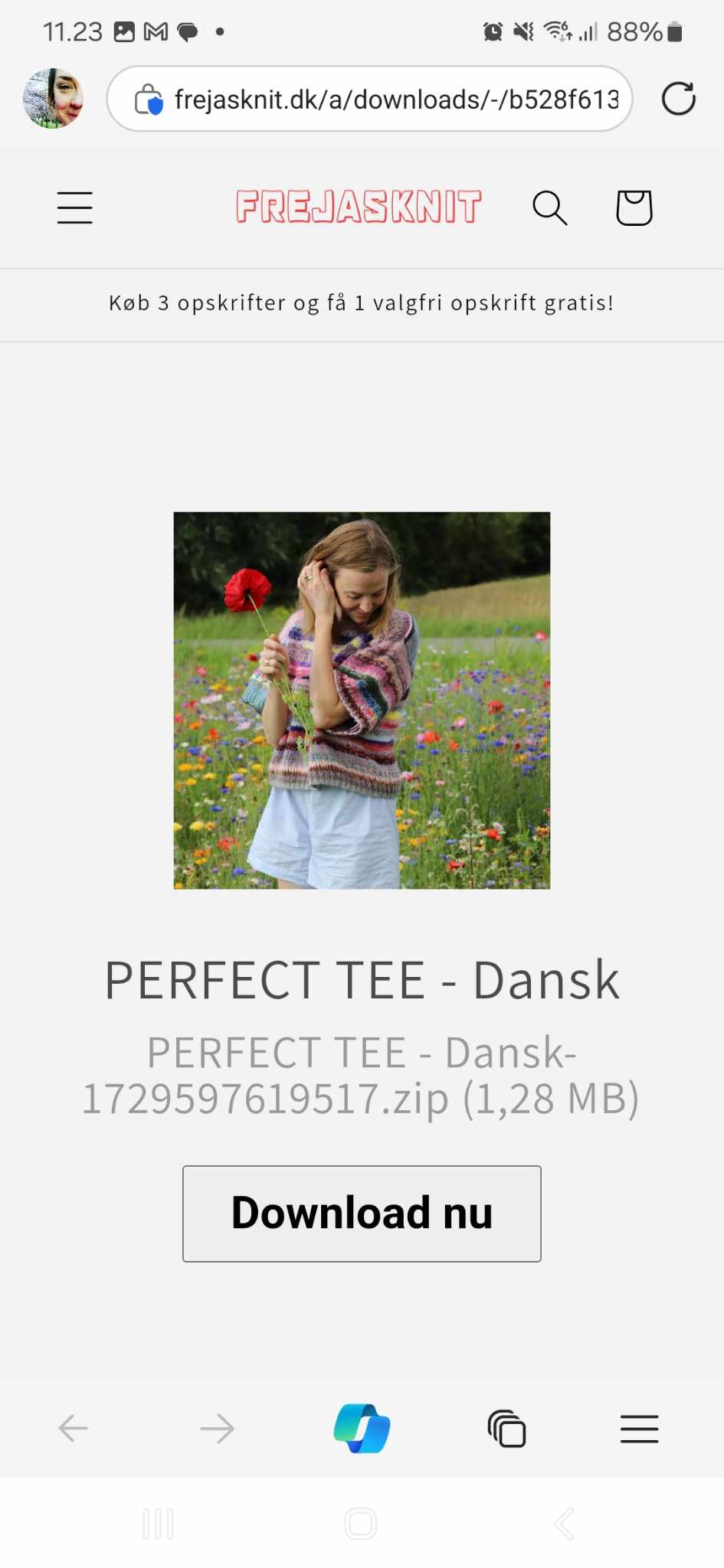The width and height of the screenshot is (724, 1568).
Task: Open the tab switcher
Action: [x=506, y=1429]
